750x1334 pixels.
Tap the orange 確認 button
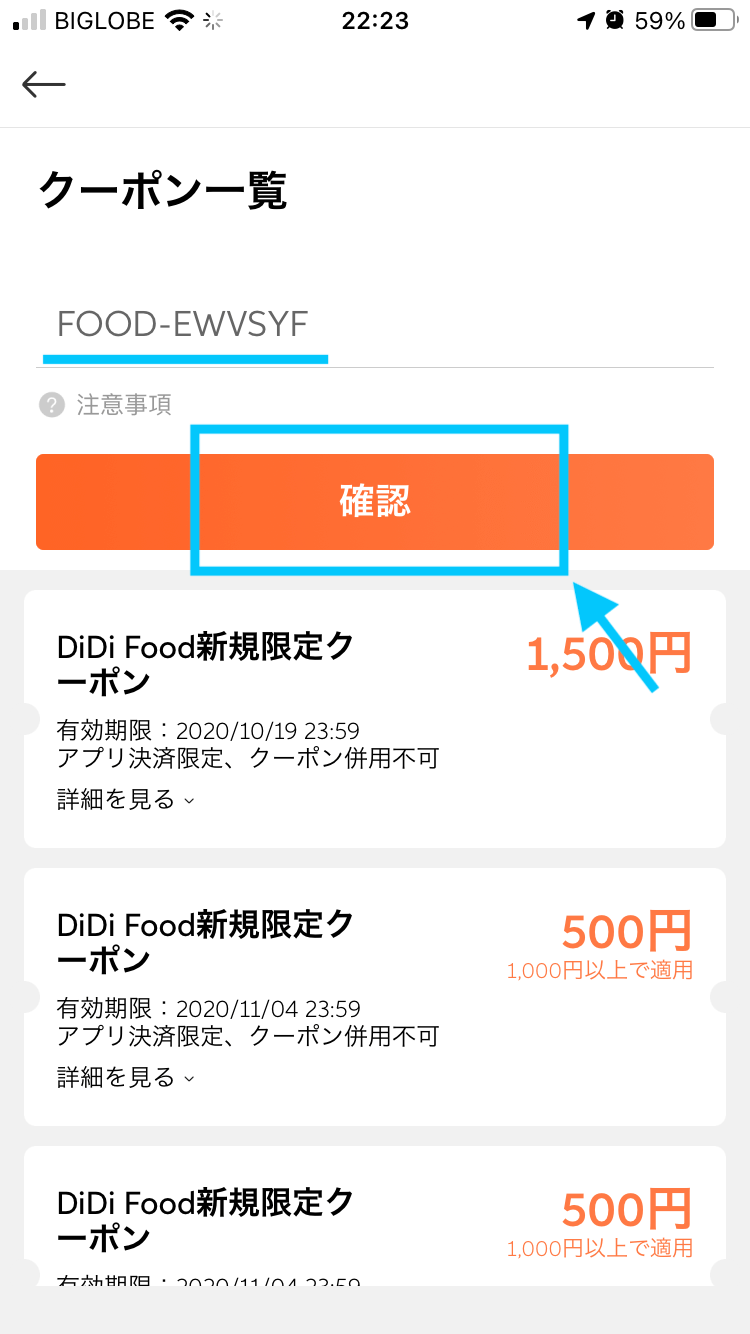pos(375,502)
